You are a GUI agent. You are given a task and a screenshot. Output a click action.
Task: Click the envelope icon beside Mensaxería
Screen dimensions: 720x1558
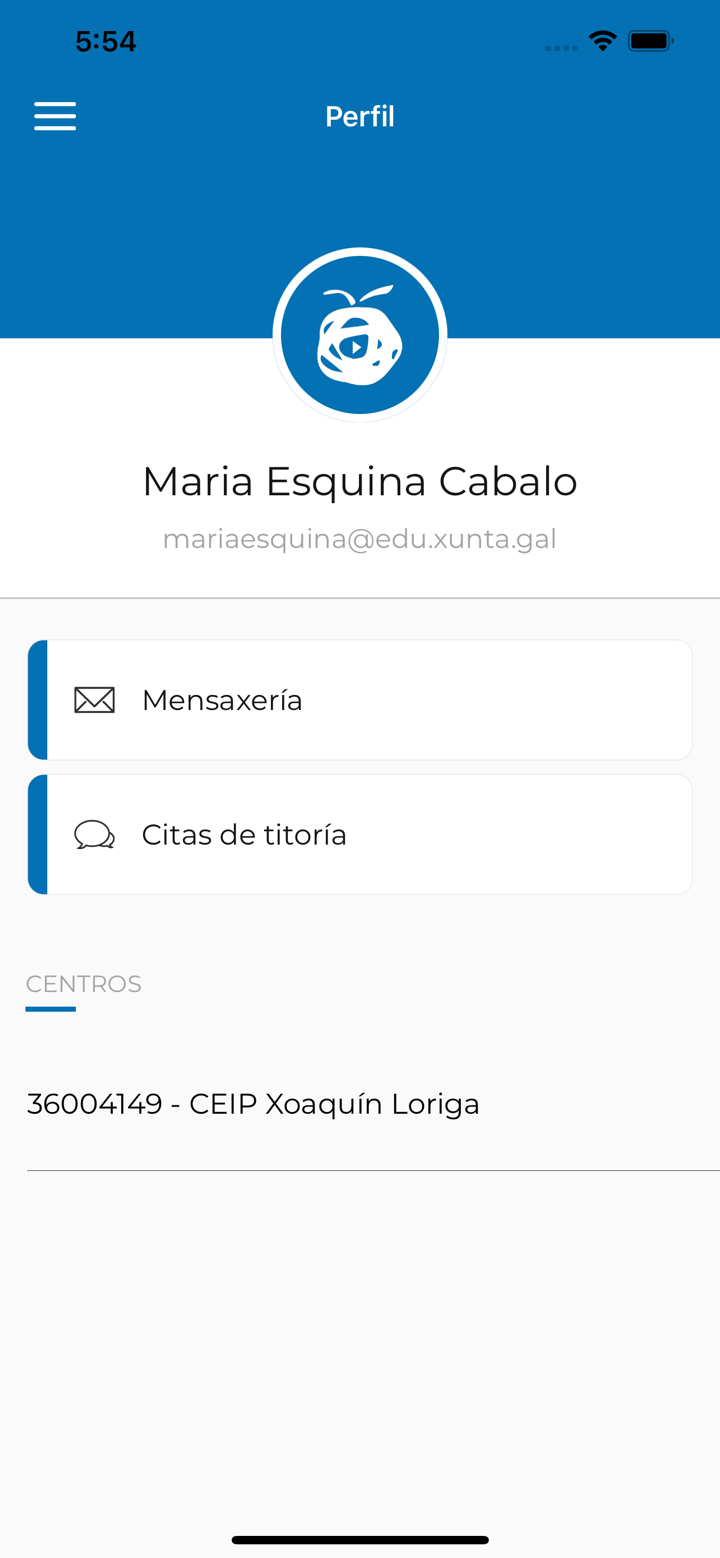[x=94, y=700]
